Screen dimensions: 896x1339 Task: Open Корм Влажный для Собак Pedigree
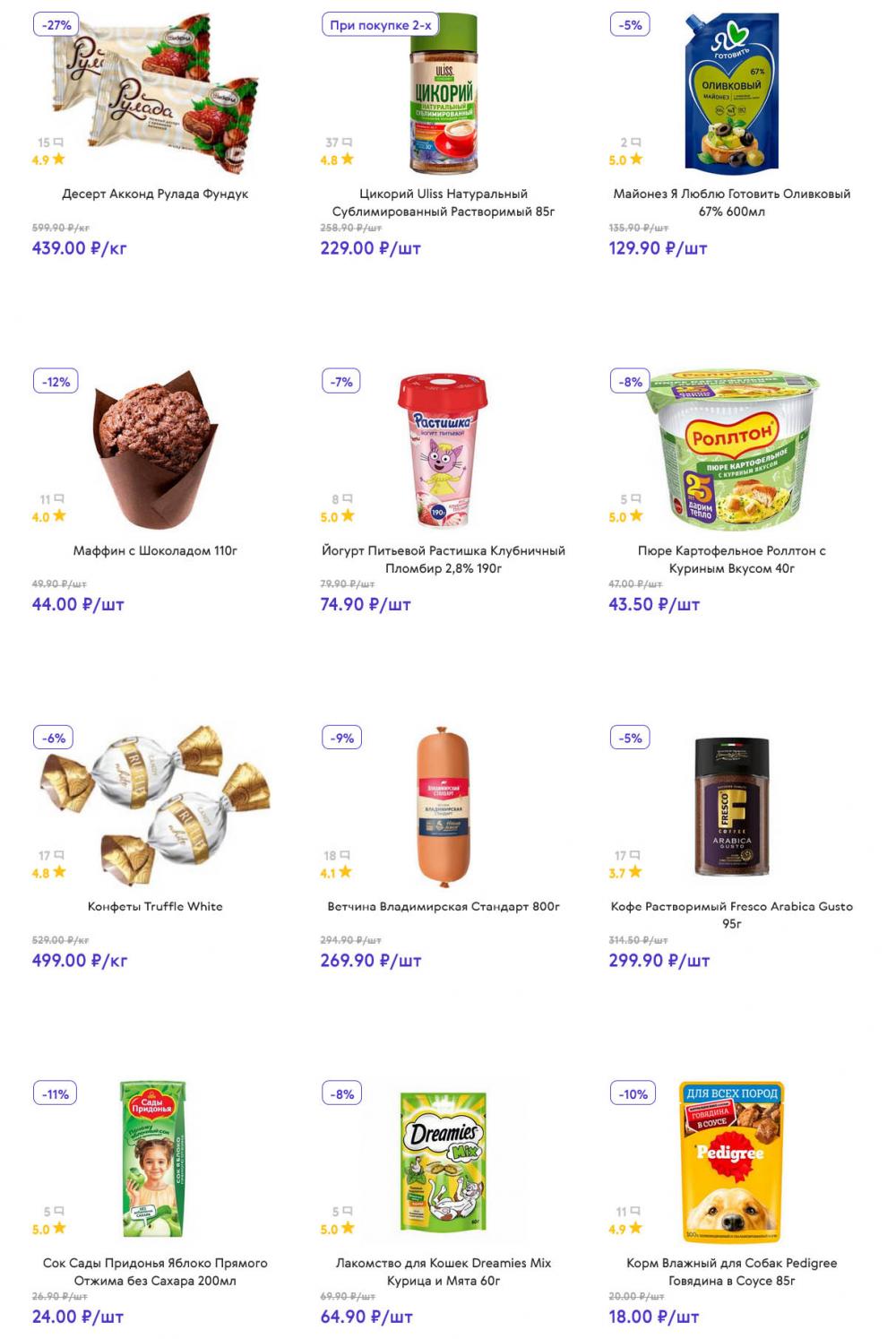pyautogui.click(x=731, y=1271)
